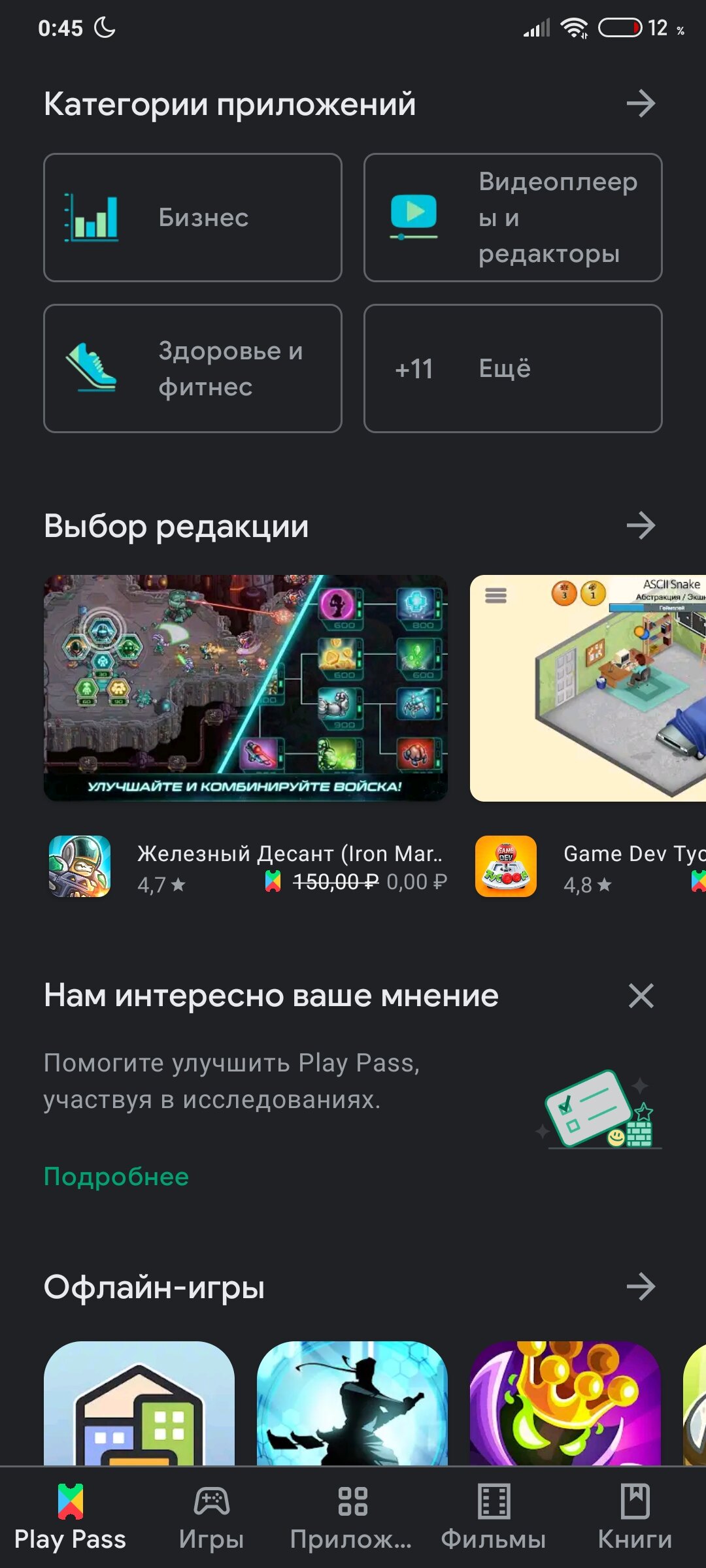The width and height of the screenshot is (706, 1568).
Task: Open the house-icon game in Офлайн-игры
Action: (x=139, y=1403)
